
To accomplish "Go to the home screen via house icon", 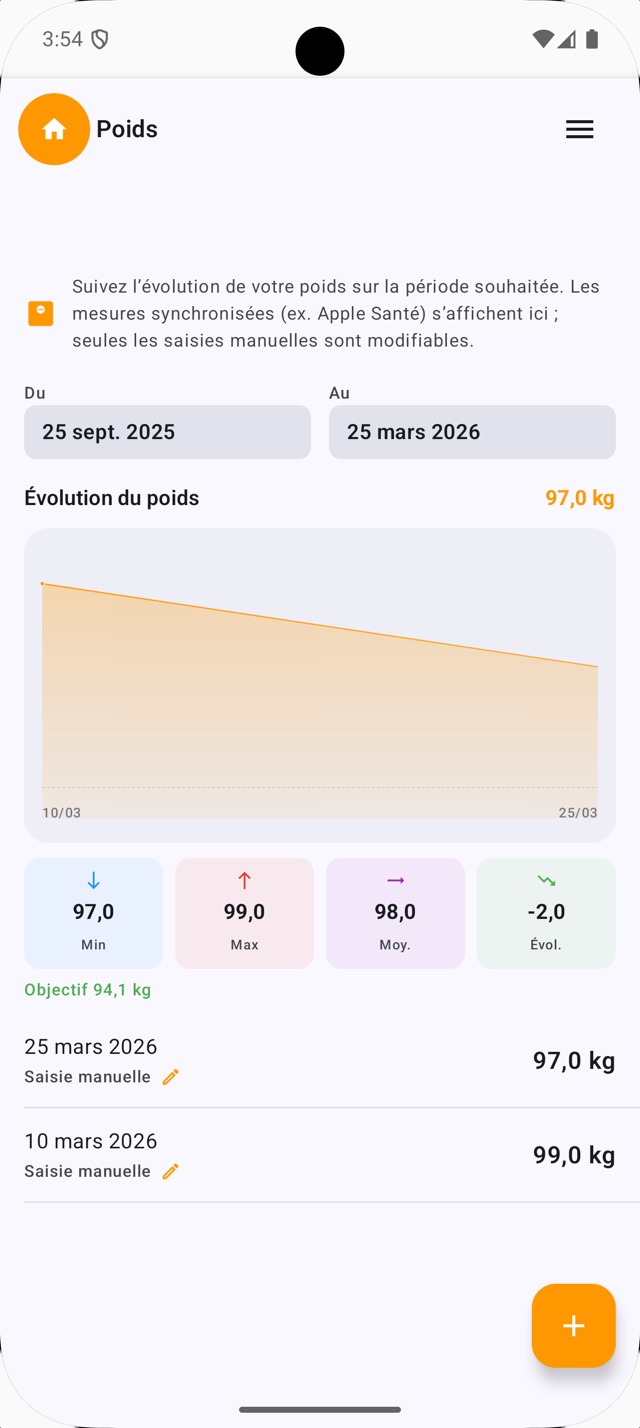I will 54,129.
